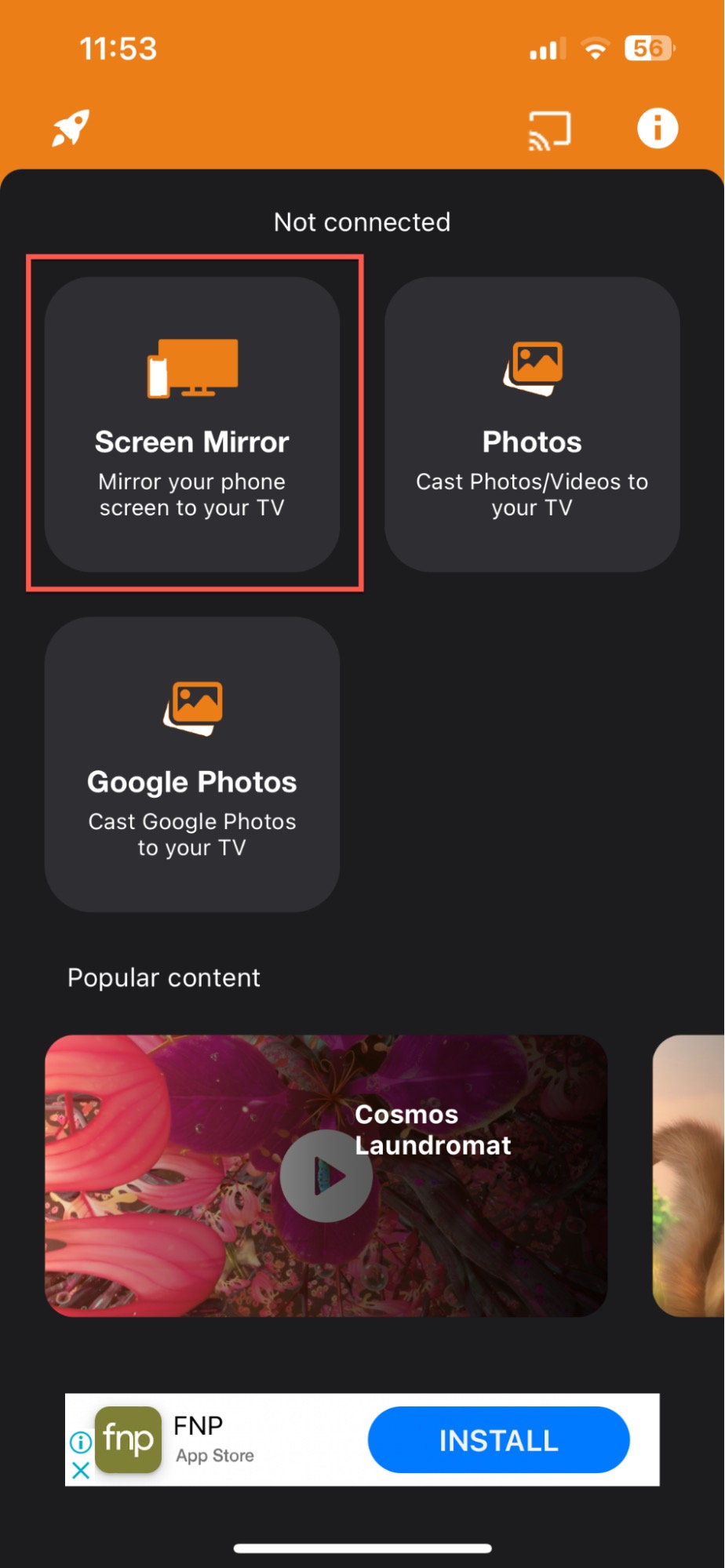Tap the Photos gallery icon
This screenshot has height=1568, width=725.
coord(533,366)
